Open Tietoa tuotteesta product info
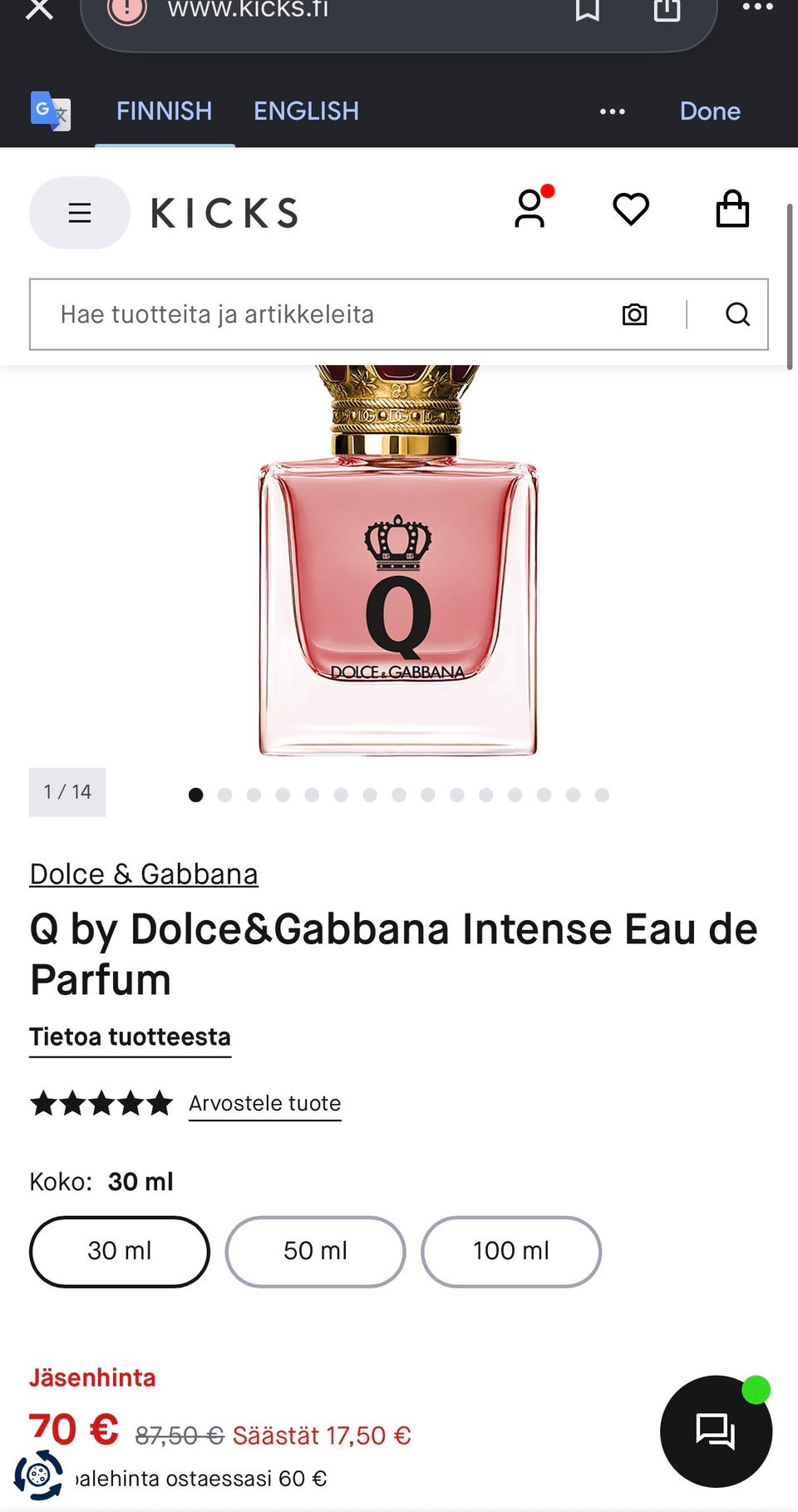Viewport: 798px width, 1512px height. pyautogui.click(x=131, y=1037)
